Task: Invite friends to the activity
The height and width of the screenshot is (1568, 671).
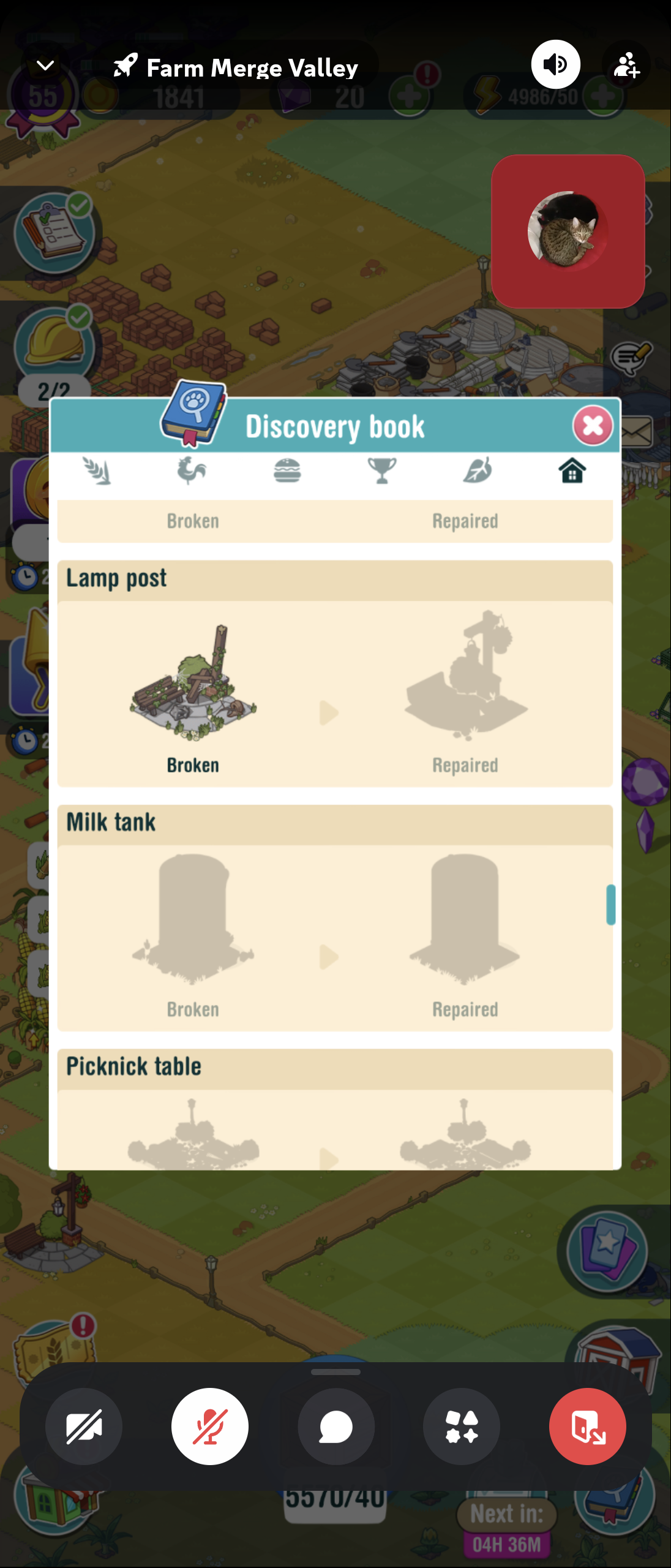Action: click(626, 66)
